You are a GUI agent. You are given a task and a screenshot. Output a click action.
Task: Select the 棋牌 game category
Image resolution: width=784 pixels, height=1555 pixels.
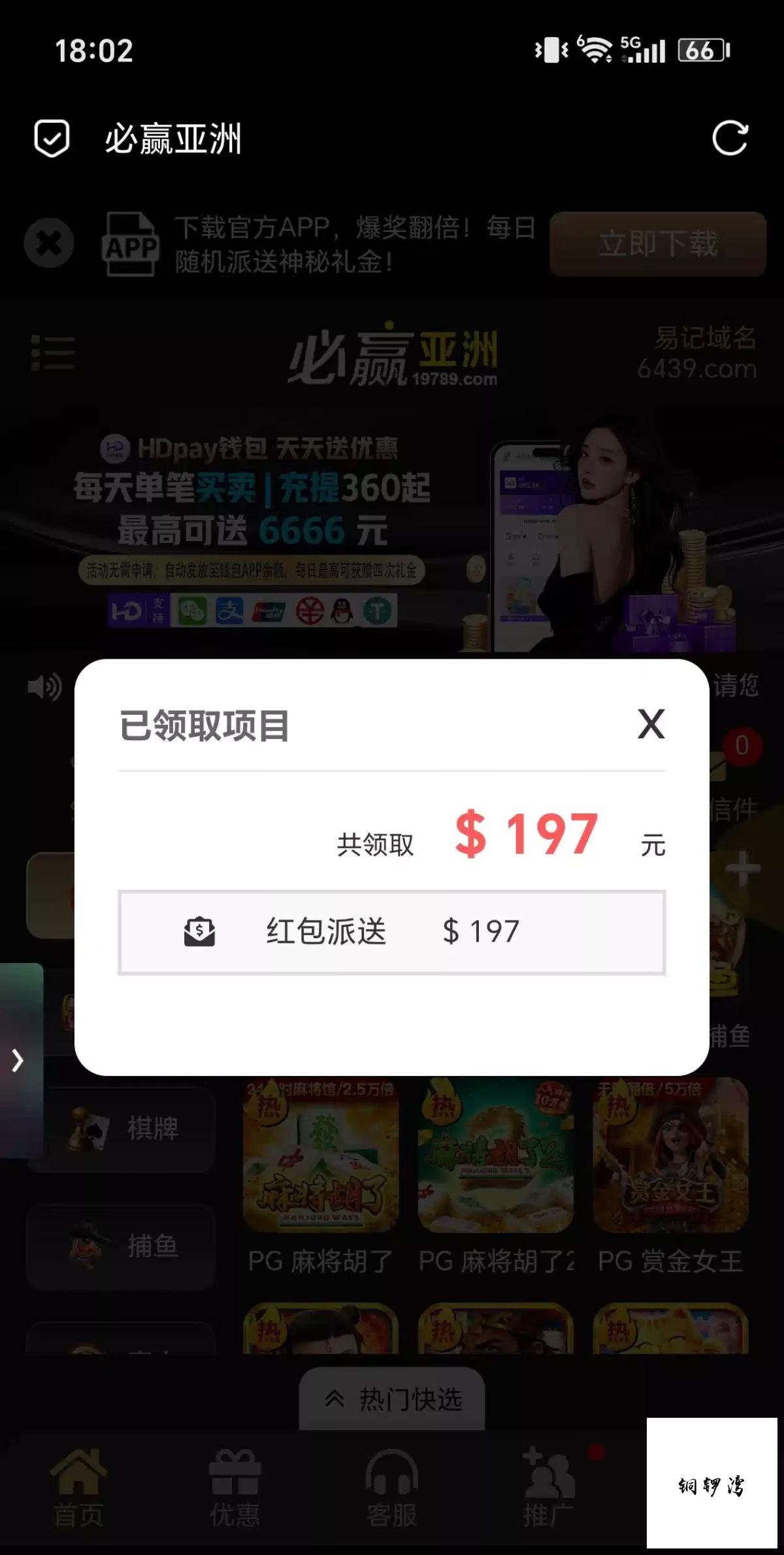coord(122,1128)
